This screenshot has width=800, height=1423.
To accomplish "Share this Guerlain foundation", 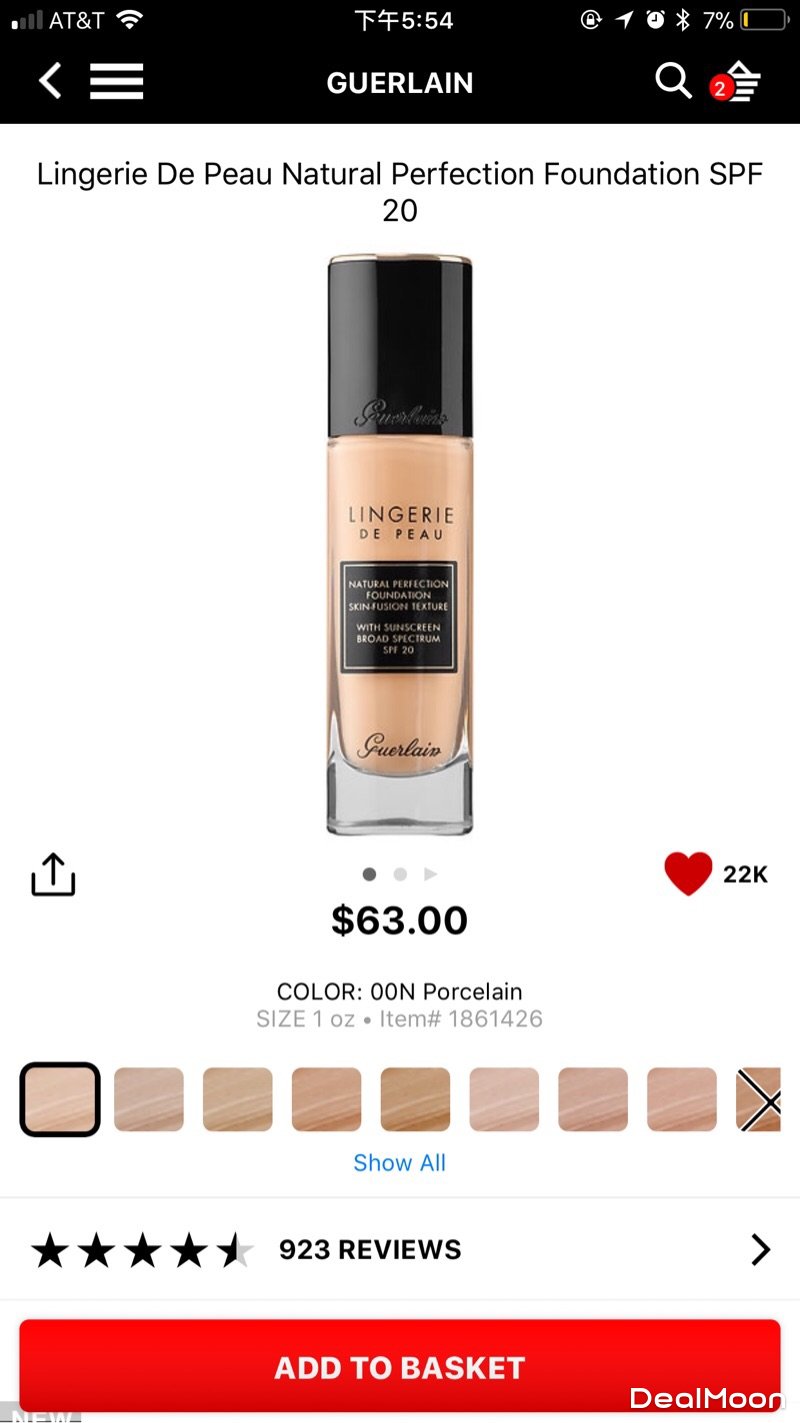I will (53, 875).
